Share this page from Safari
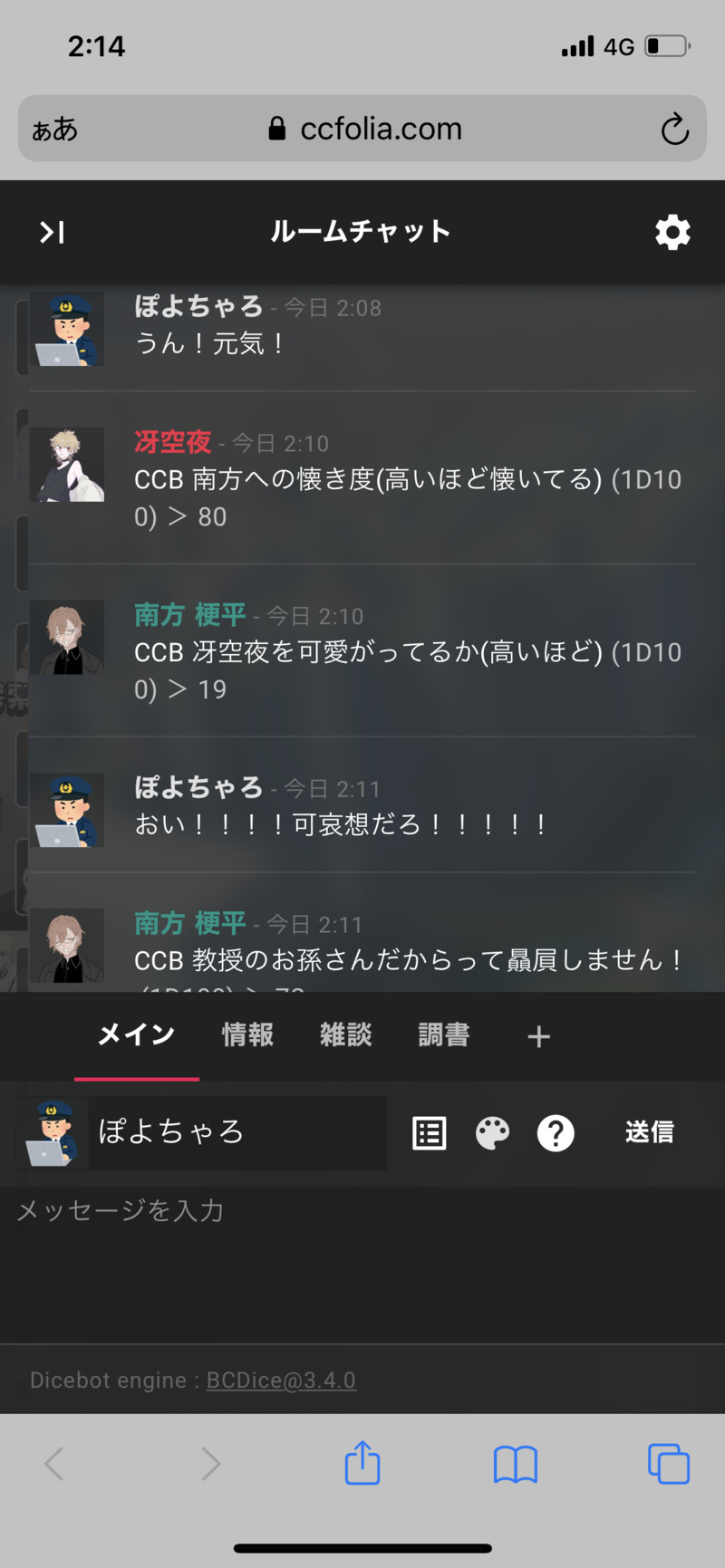Viewport: 725px width, 1568px height. (x=362, y=1463)
